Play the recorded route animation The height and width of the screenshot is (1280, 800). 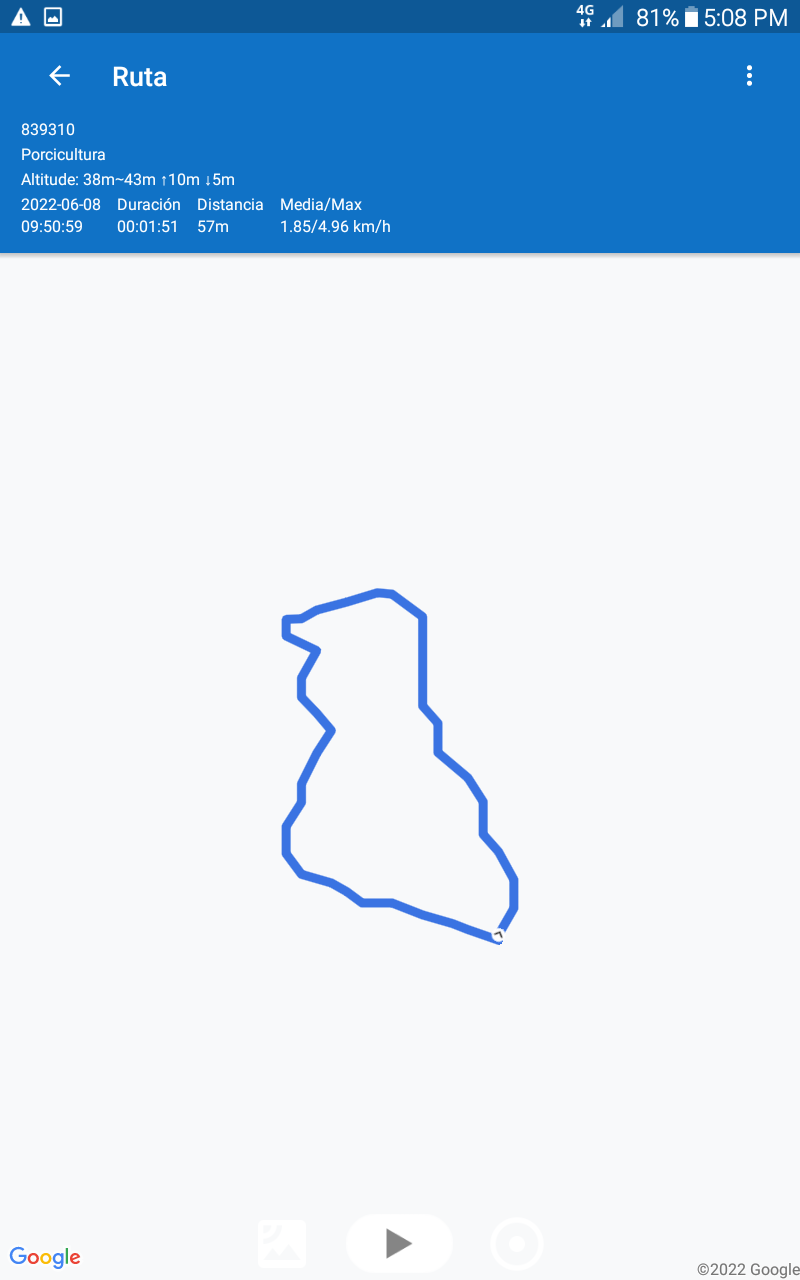click(399, 1243)
